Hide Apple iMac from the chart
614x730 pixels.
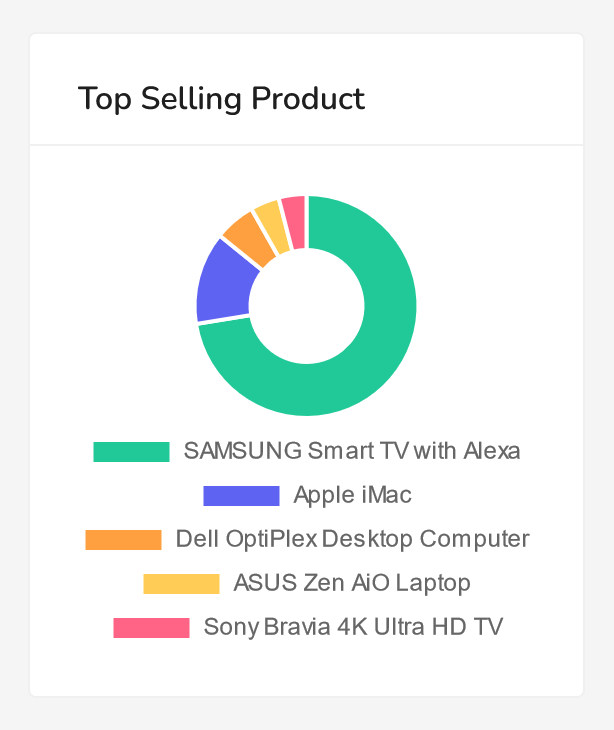307,495
